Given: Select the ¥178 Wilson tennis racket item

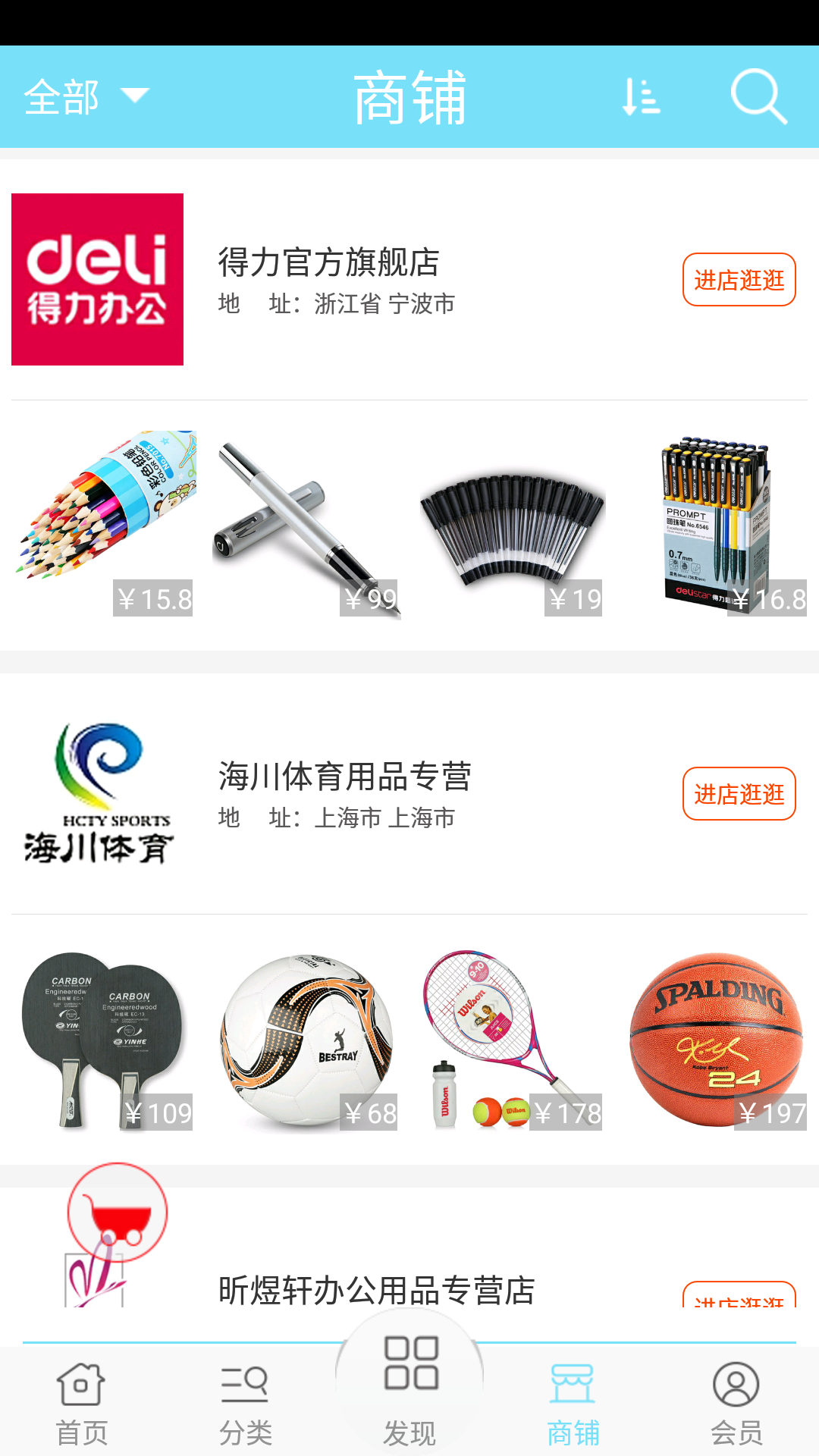Looking at the screenshot, I should [x=512, y=1031].
